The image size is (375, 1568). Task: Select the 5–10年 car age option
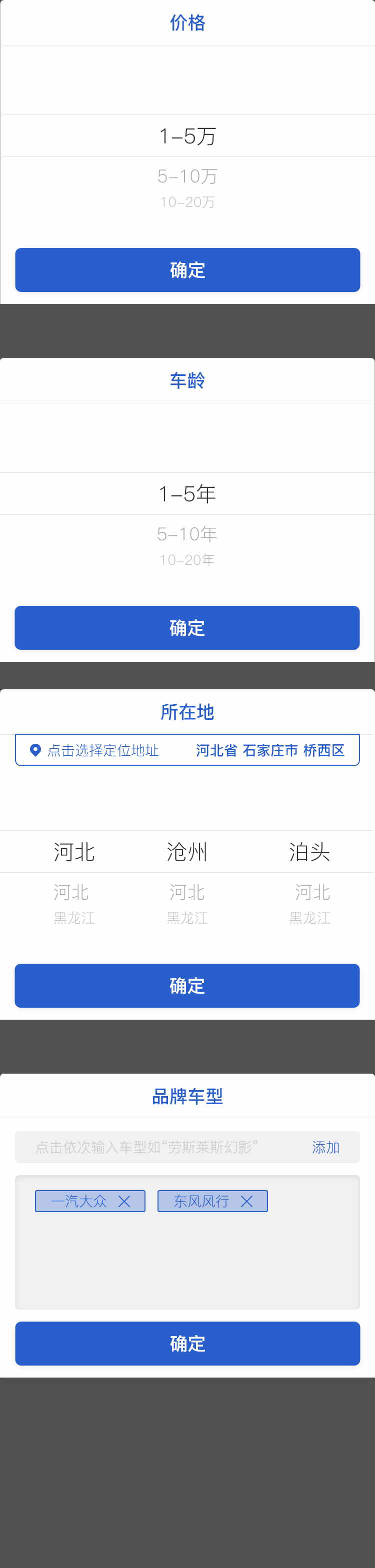coord(187,534)
